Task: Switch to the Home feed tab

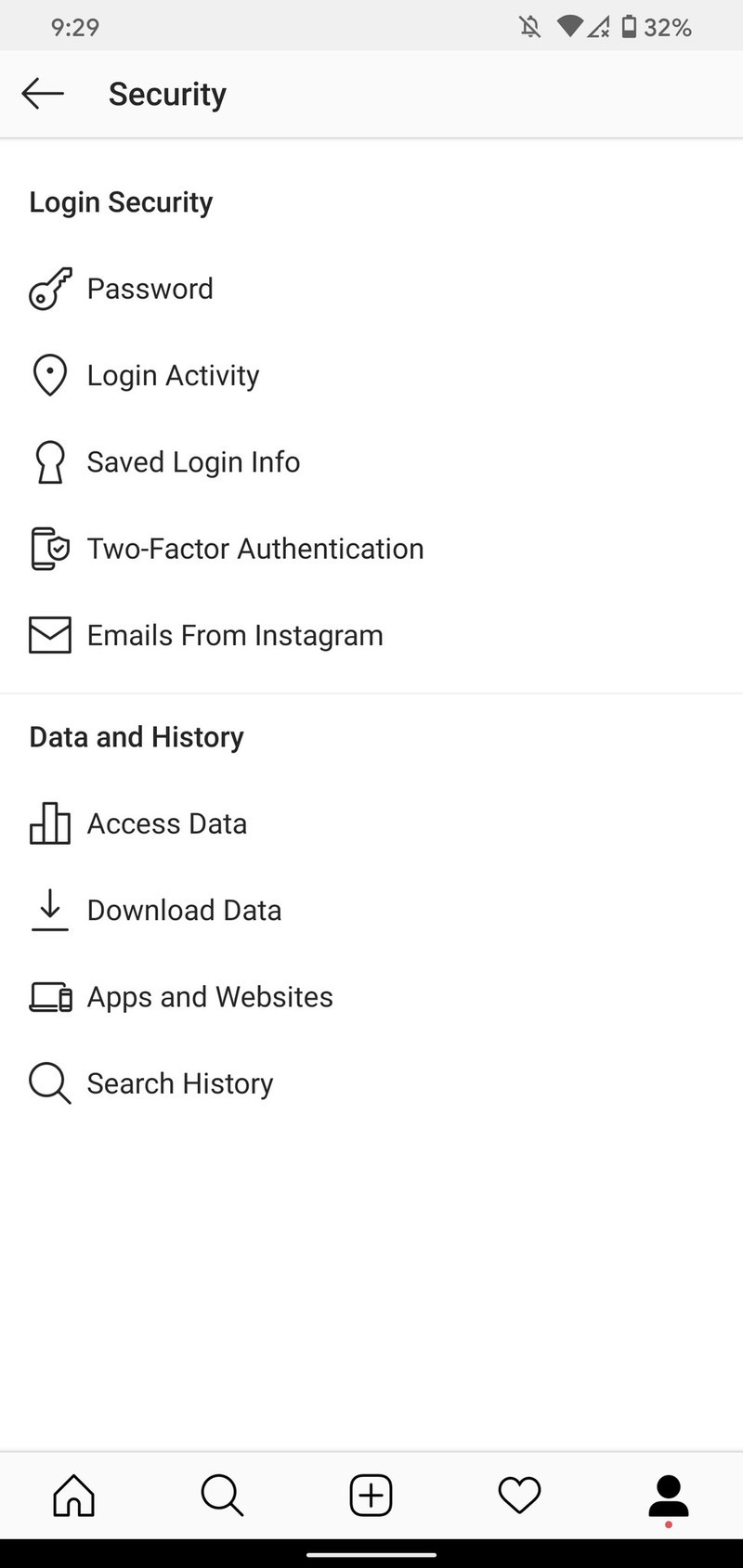Action: (74, 1496)
